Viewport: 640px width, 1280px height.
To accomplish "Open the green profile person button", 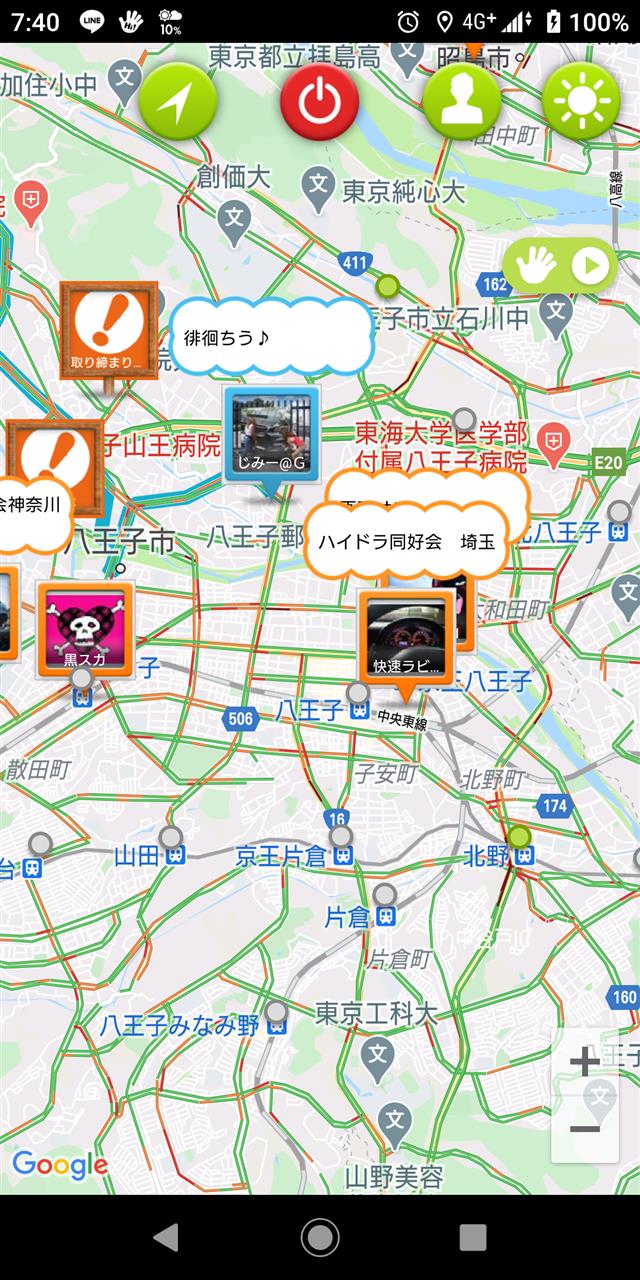I will (x=462, y=101).
